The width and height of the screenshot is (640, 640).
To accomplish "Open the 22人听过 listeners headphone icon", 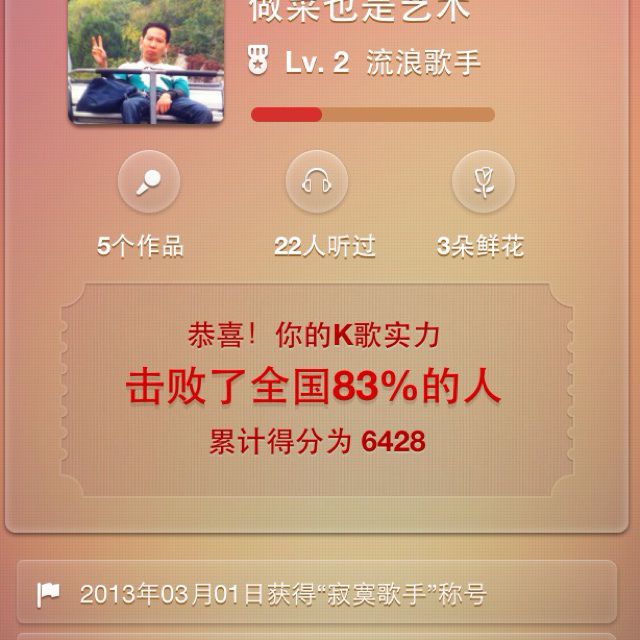I will coord(317,184).
